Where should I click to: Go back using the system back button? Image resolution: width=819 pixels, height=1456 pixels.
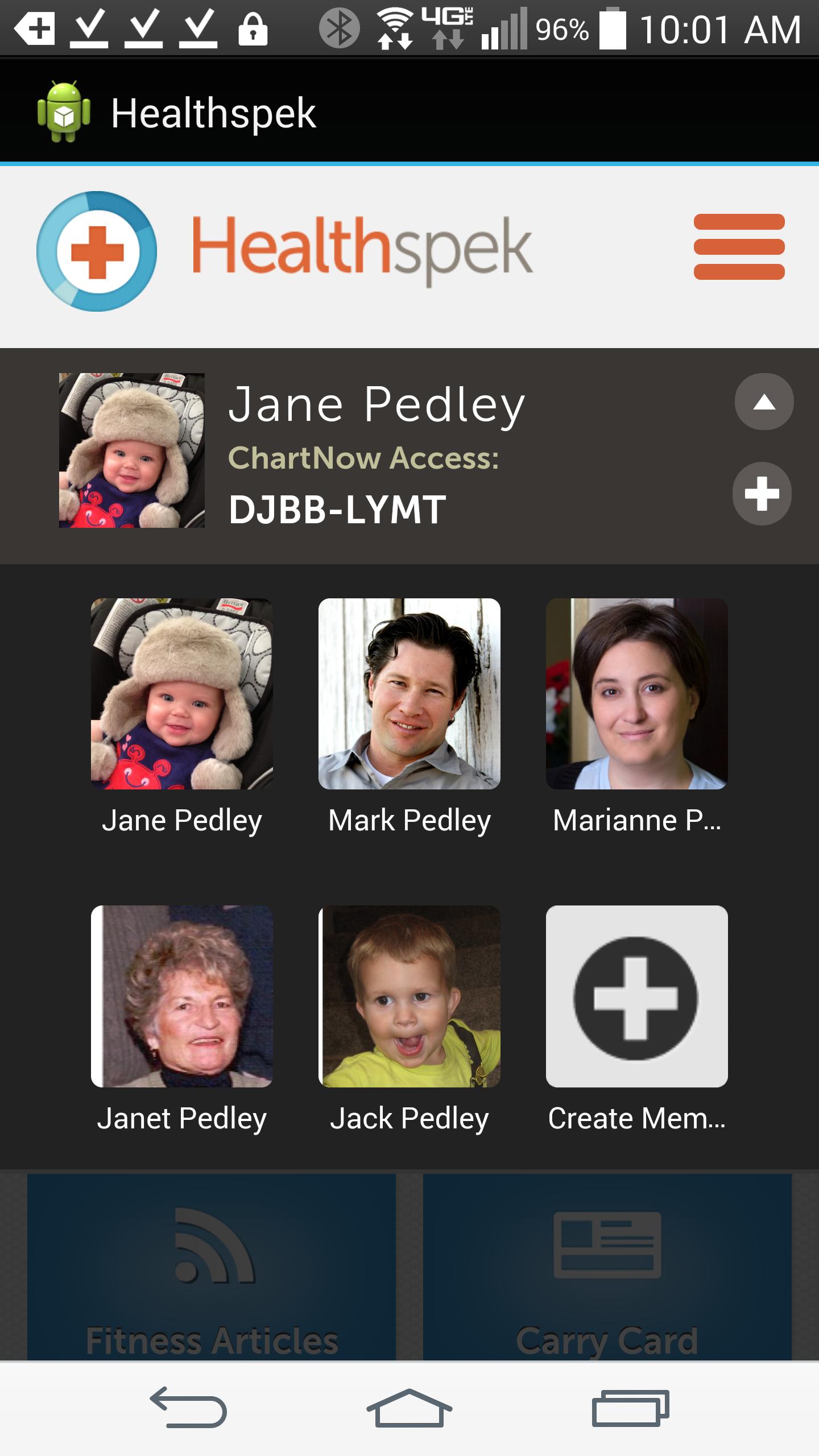(189, 1407)
